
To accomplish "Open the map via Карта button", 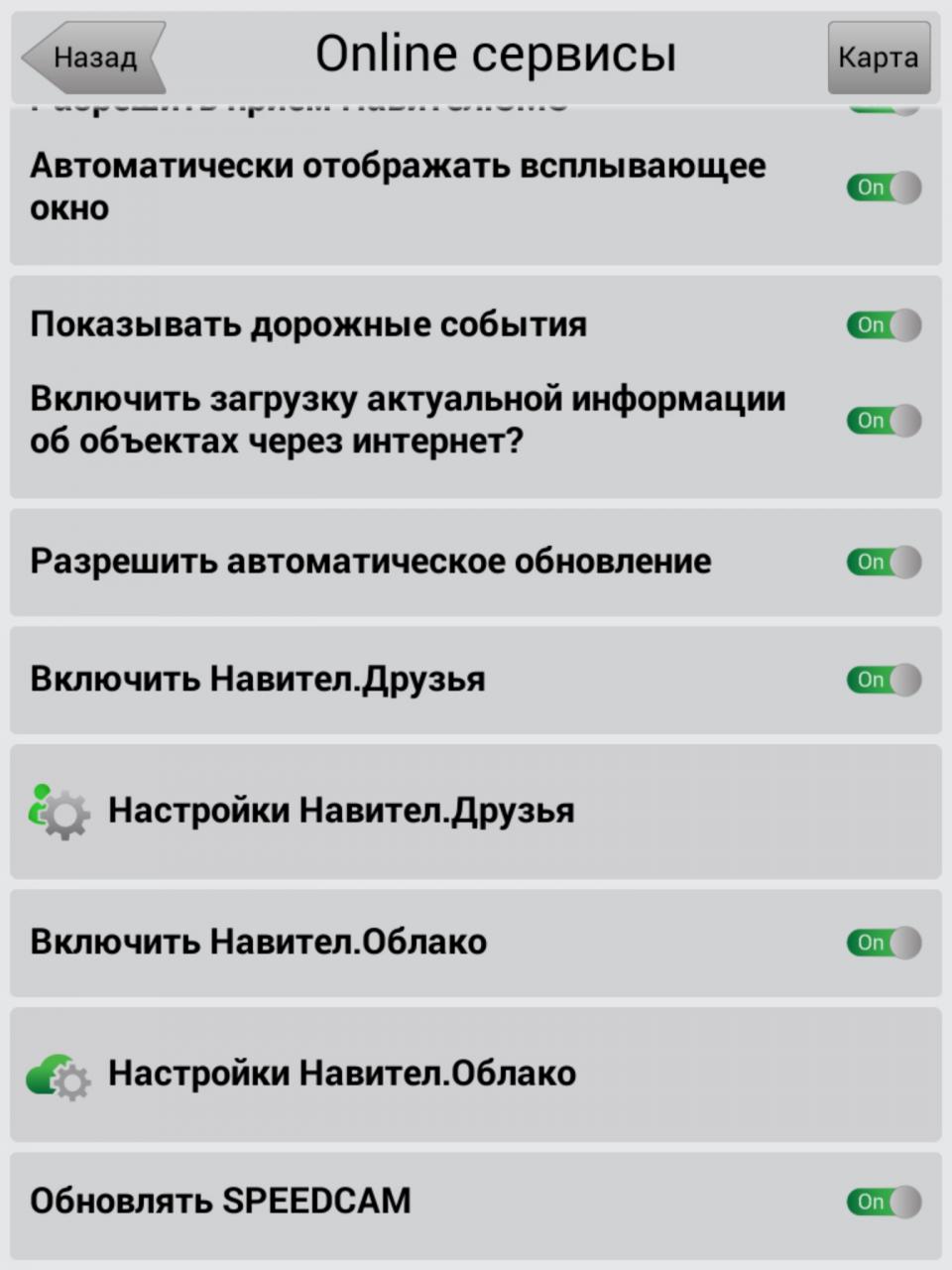I will tap(878, 58).
